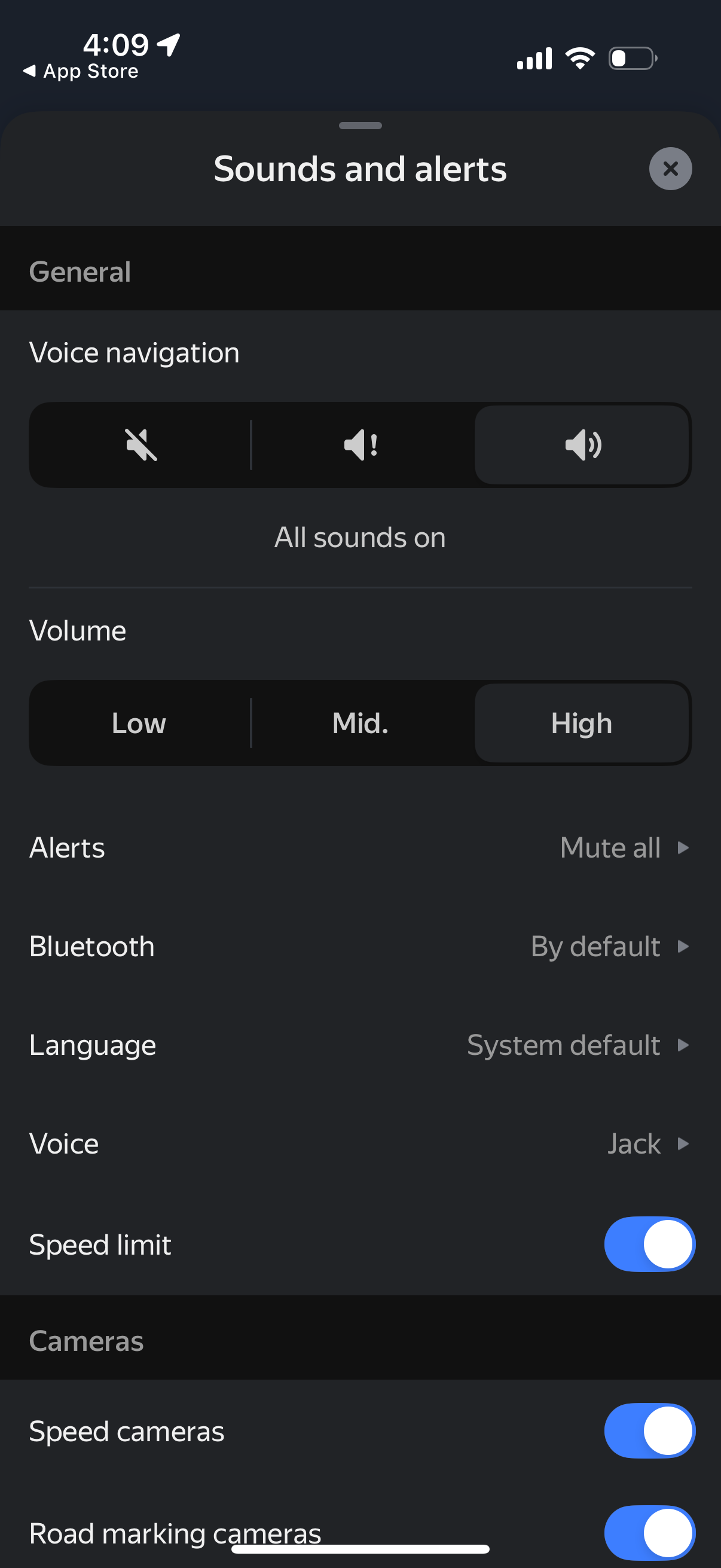Tap the cellular signal bars icon
Viewport: 721px width, 1568px height.
[x=533, y=58]
